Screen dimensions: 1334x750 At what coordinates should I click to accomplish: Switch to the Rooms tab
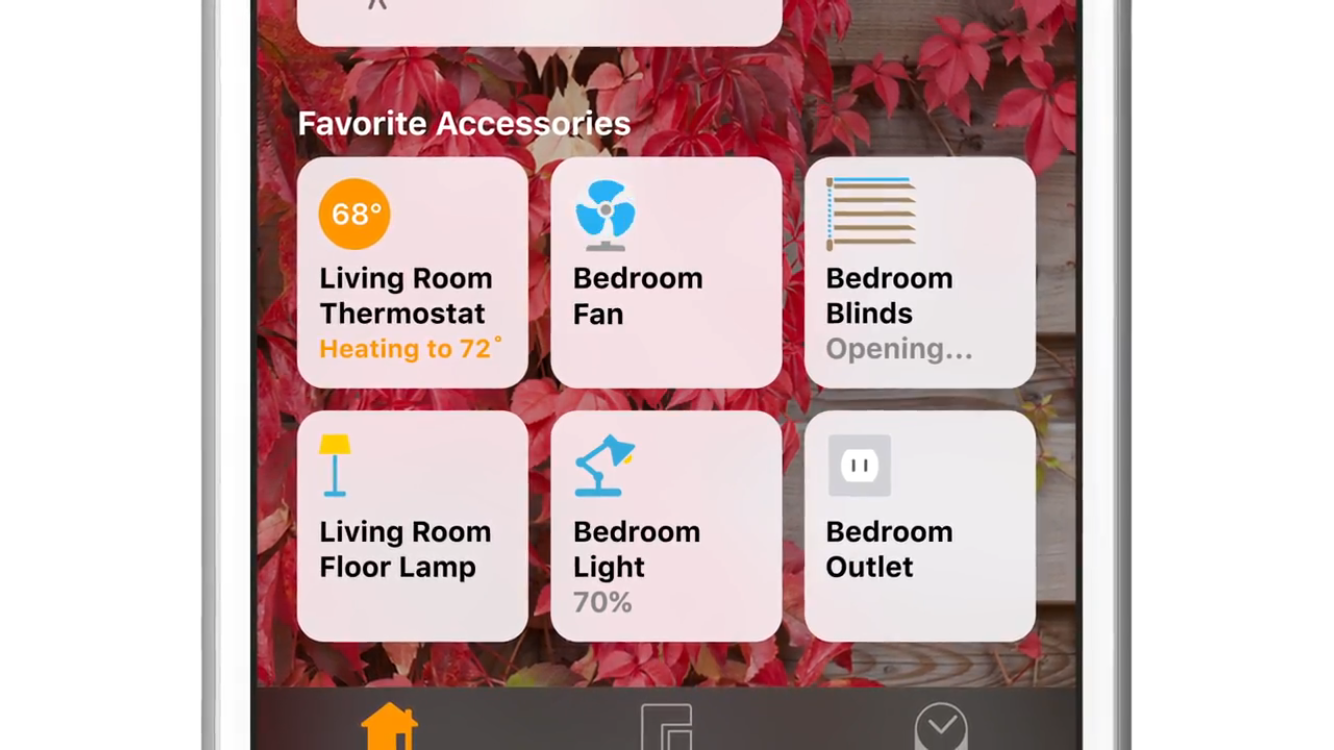click(x=666, y=728)
